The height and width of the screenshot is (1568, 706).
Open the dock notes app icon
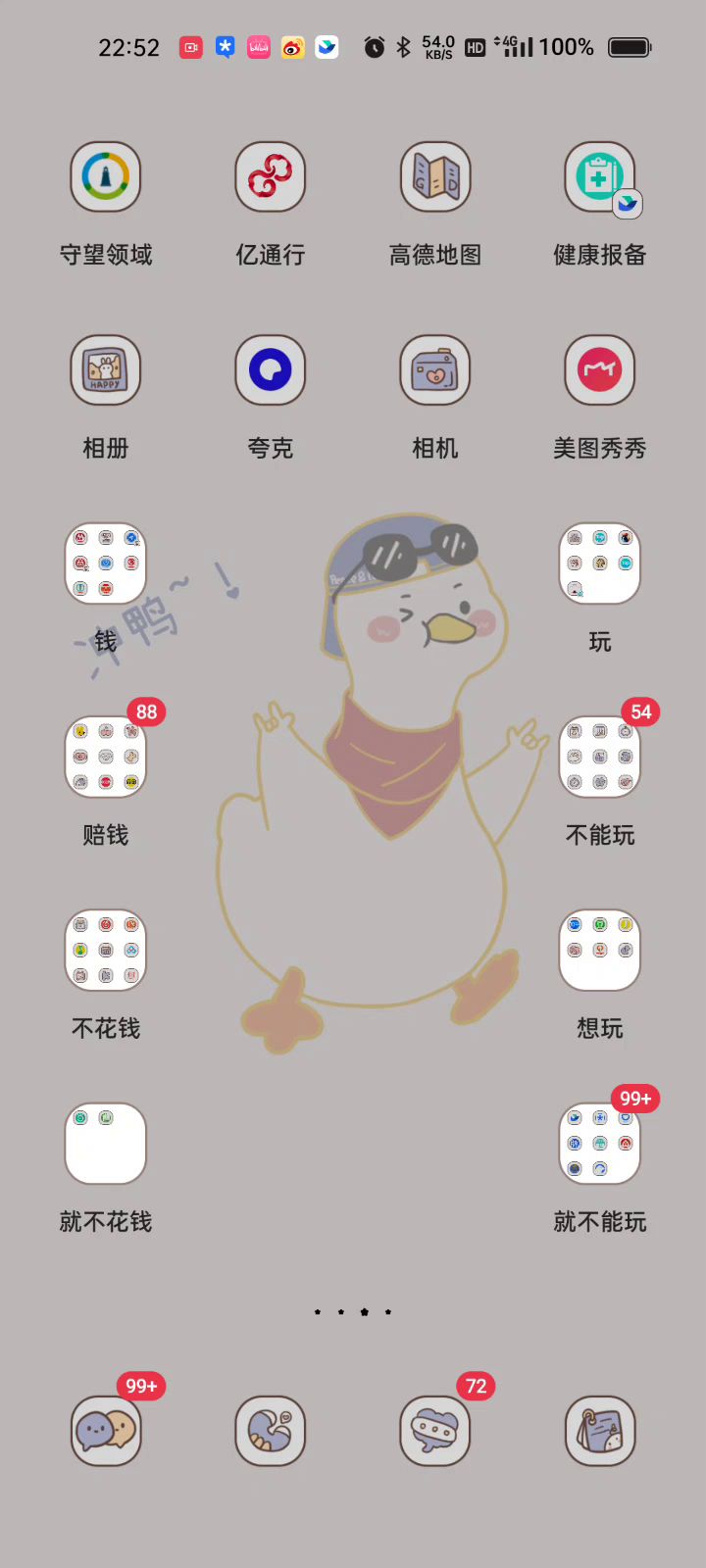click(x=600, y=1431)
